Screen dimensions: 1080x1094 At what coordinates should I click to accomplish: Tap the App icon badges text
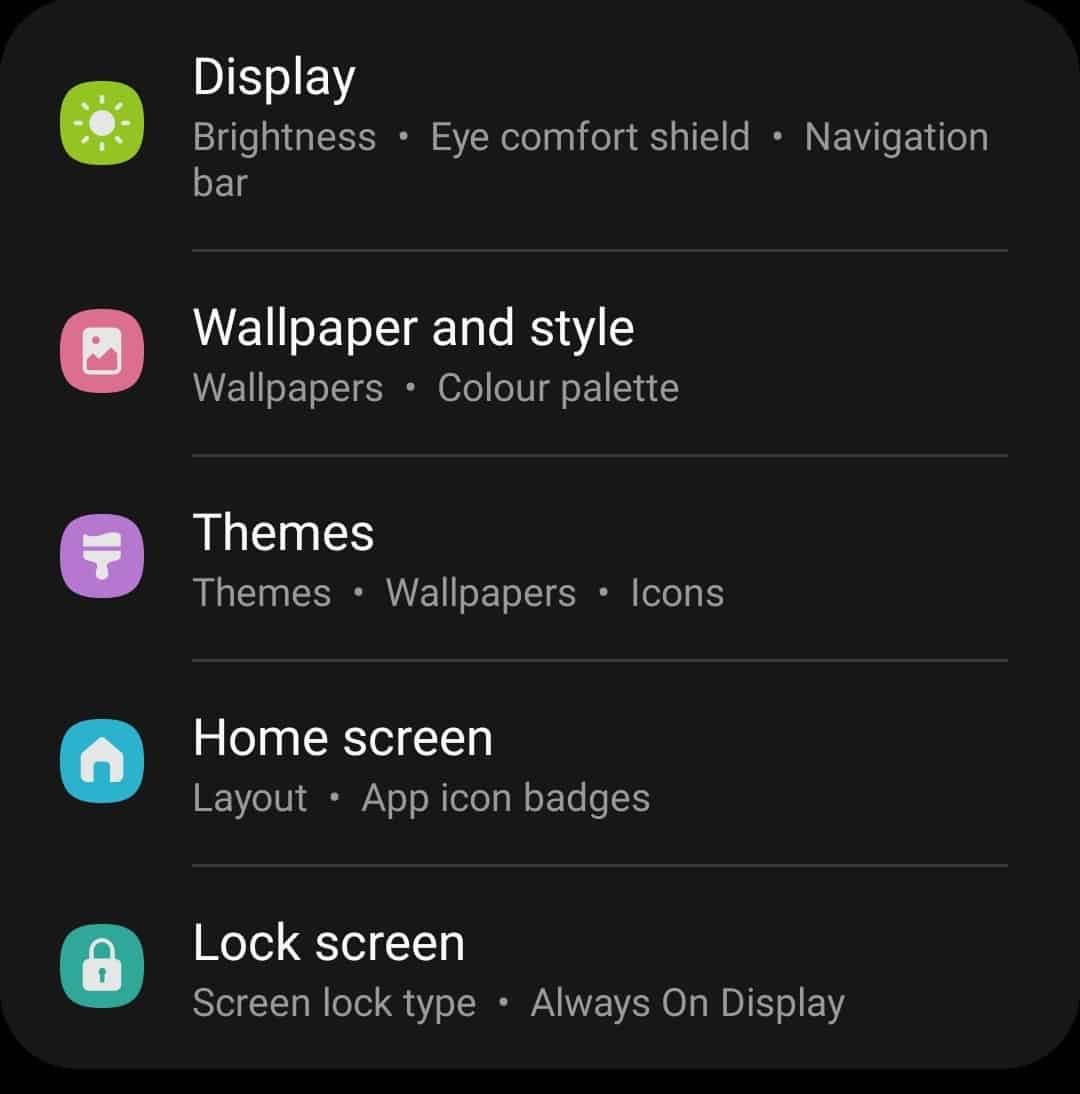tap(505, 798)
